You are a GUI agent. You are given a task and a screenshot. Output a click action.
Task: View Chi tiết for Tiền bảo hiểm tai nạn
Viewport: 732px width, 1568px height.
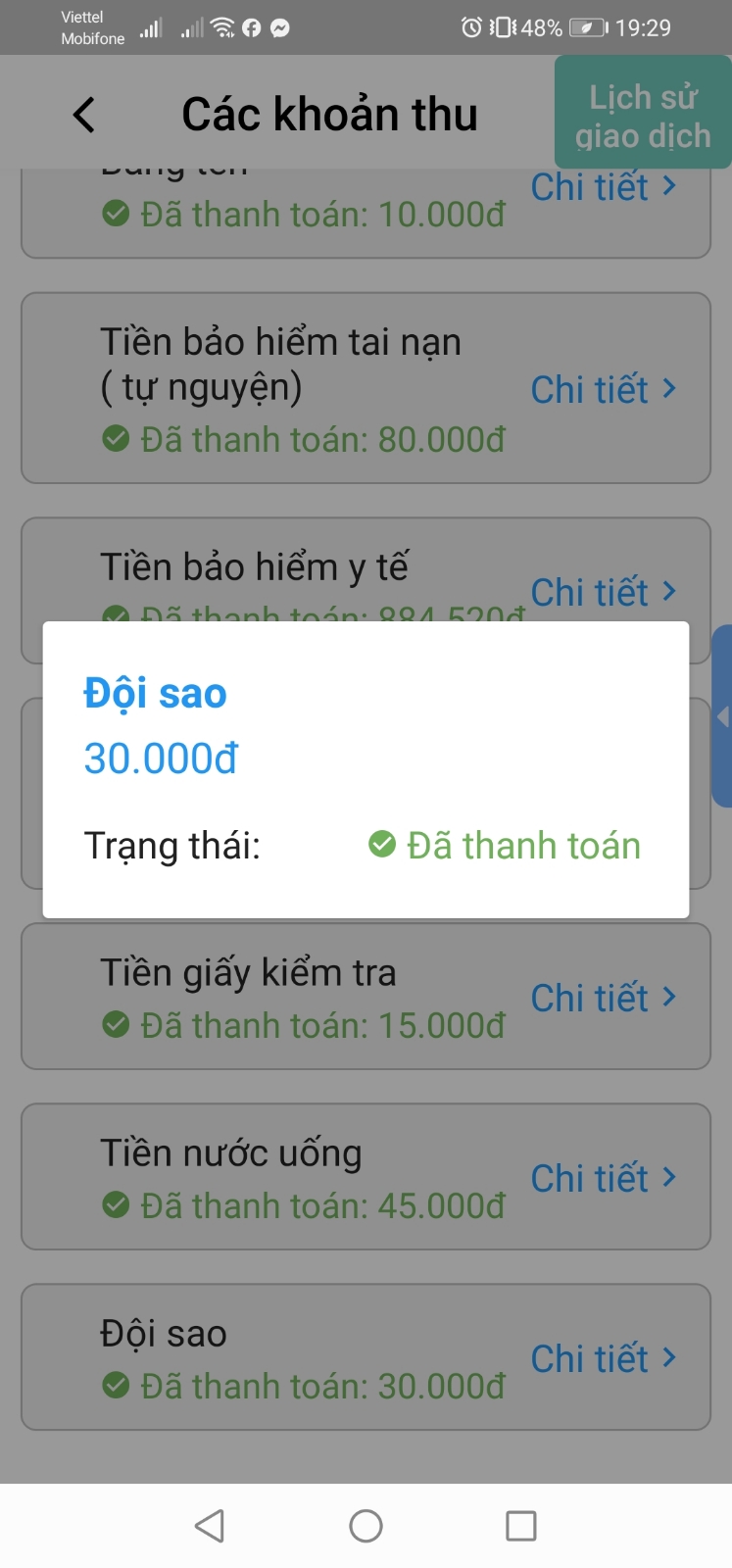point(604,389)
